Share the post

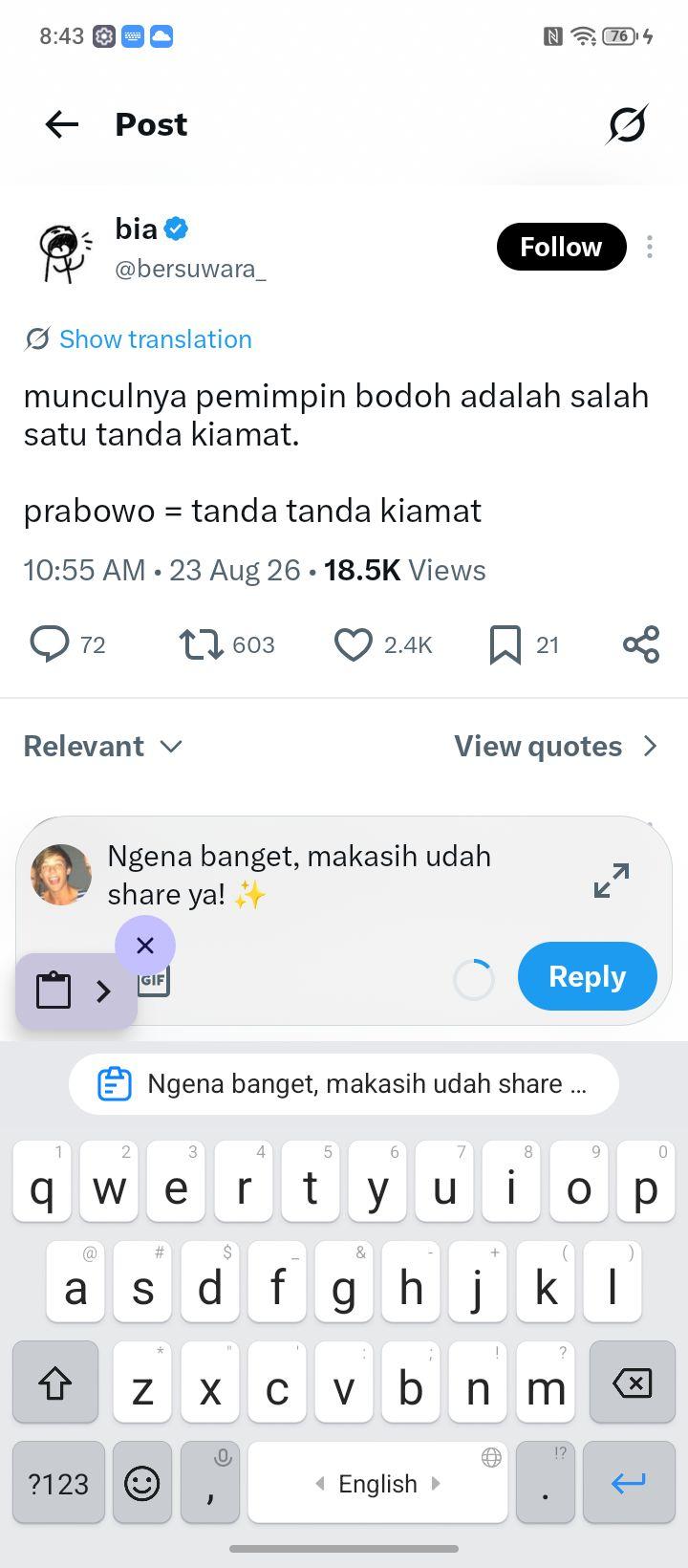coord(641,645)
